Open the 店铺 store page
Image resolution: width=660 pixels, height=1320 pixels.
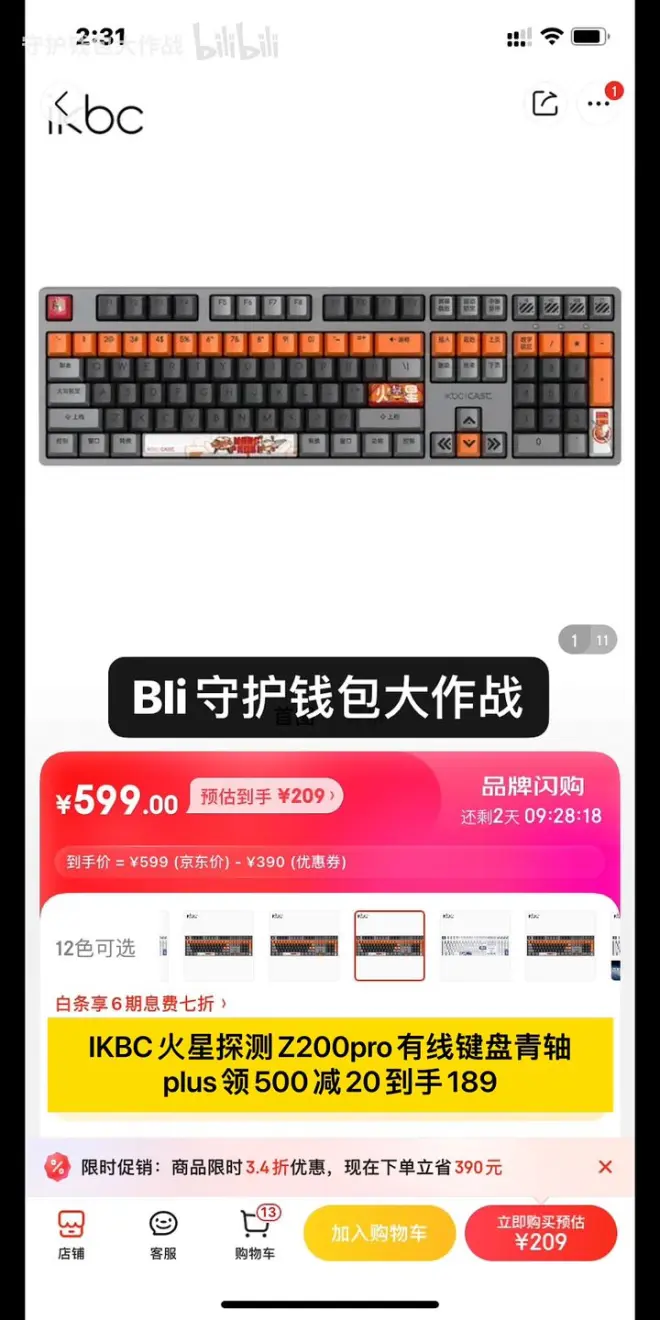(71, 1233)
